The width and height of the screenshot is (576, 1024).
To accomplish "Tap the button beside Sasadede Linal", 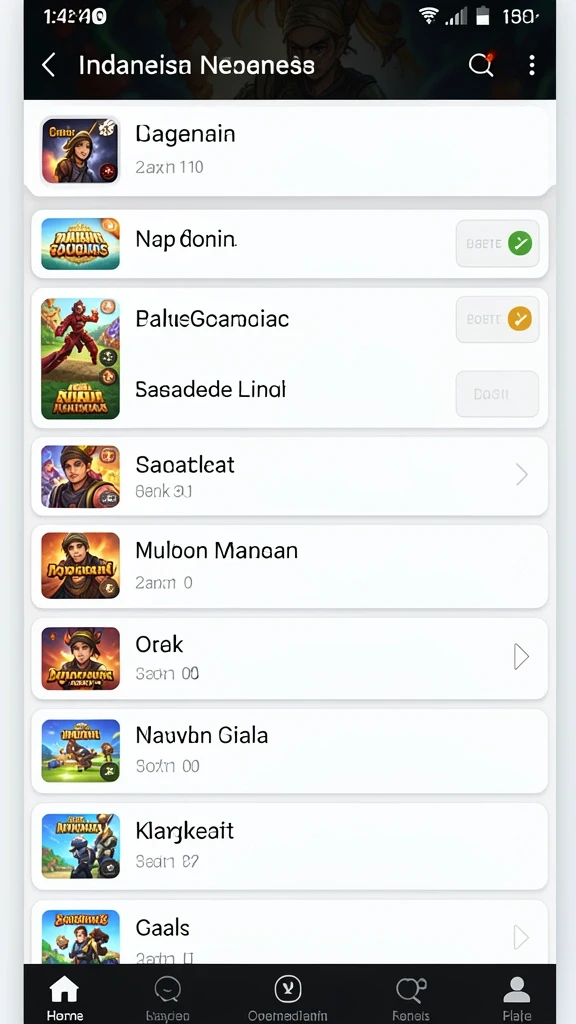I will (x=497, y=394).
